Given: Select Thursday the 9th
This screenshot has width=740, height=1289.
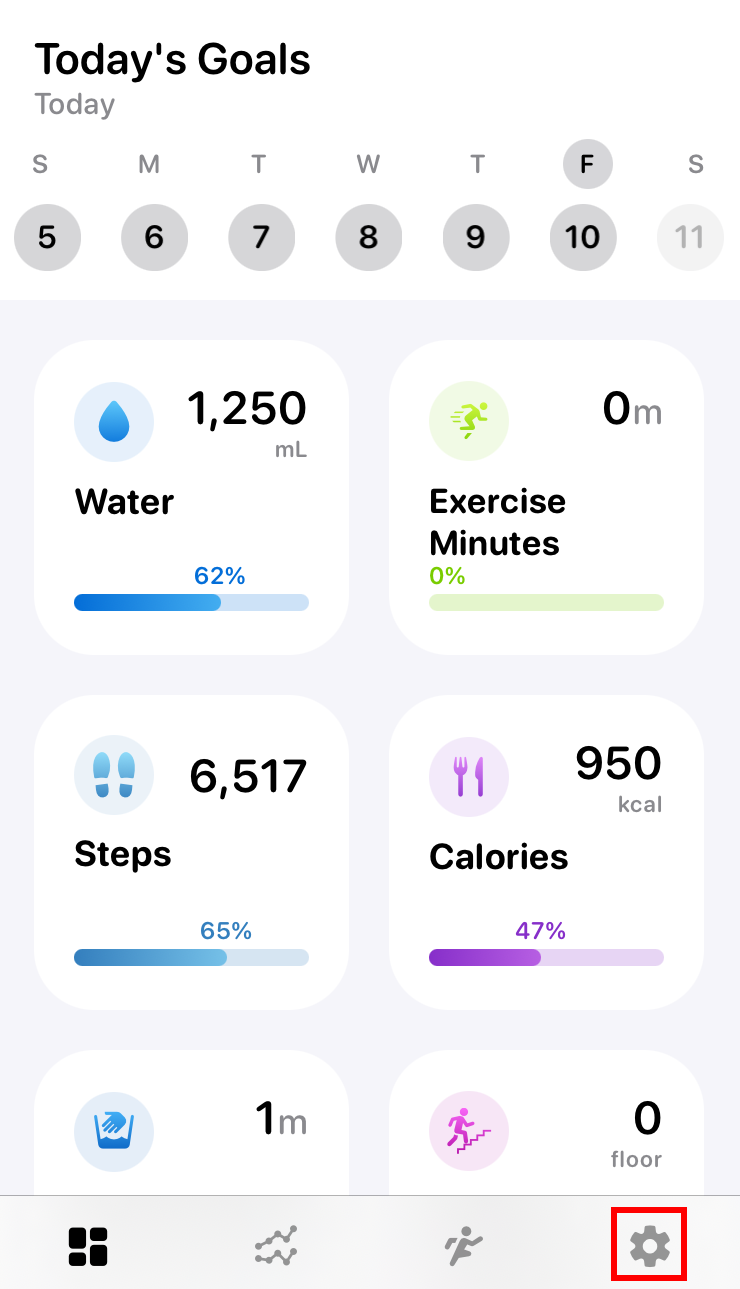Looking at the screenshot, I should [475, 237].
